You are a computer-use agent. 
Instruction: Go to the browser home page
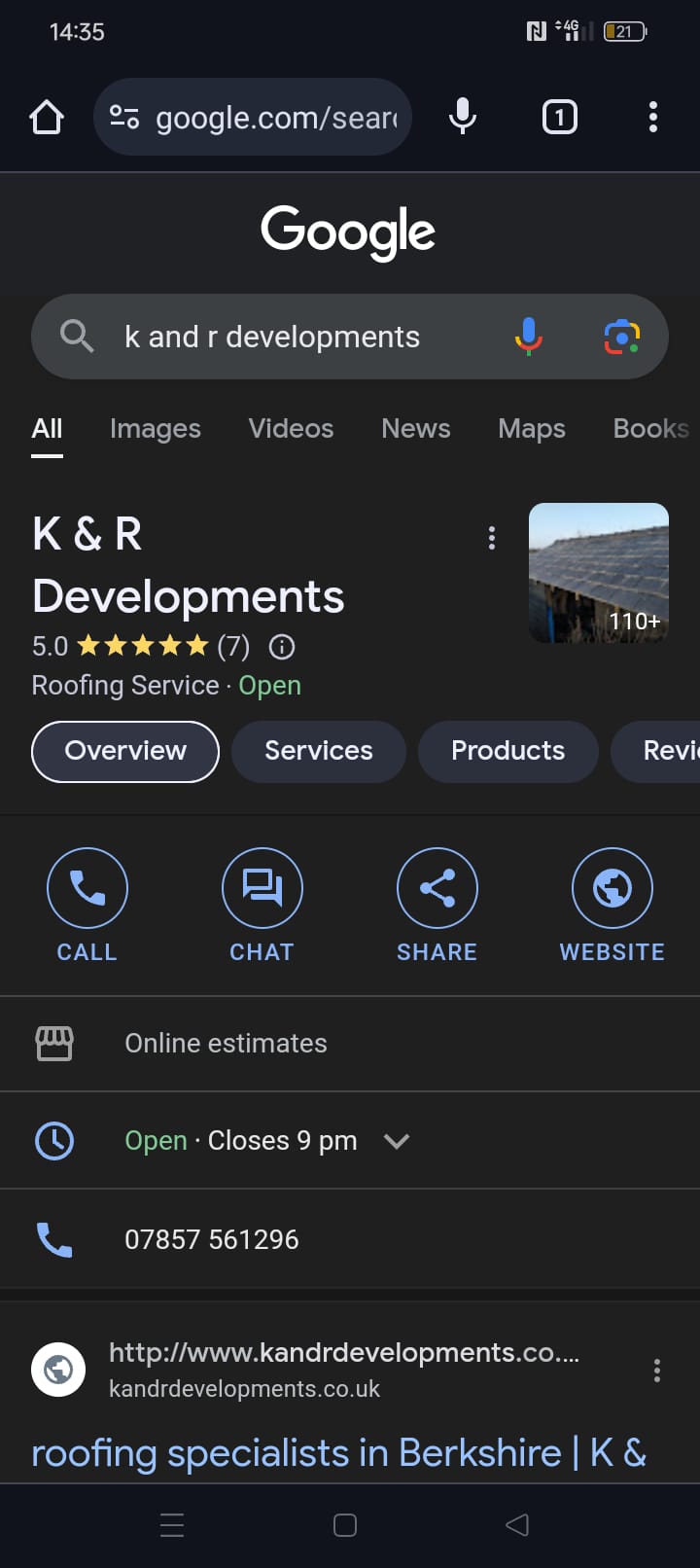47,118
